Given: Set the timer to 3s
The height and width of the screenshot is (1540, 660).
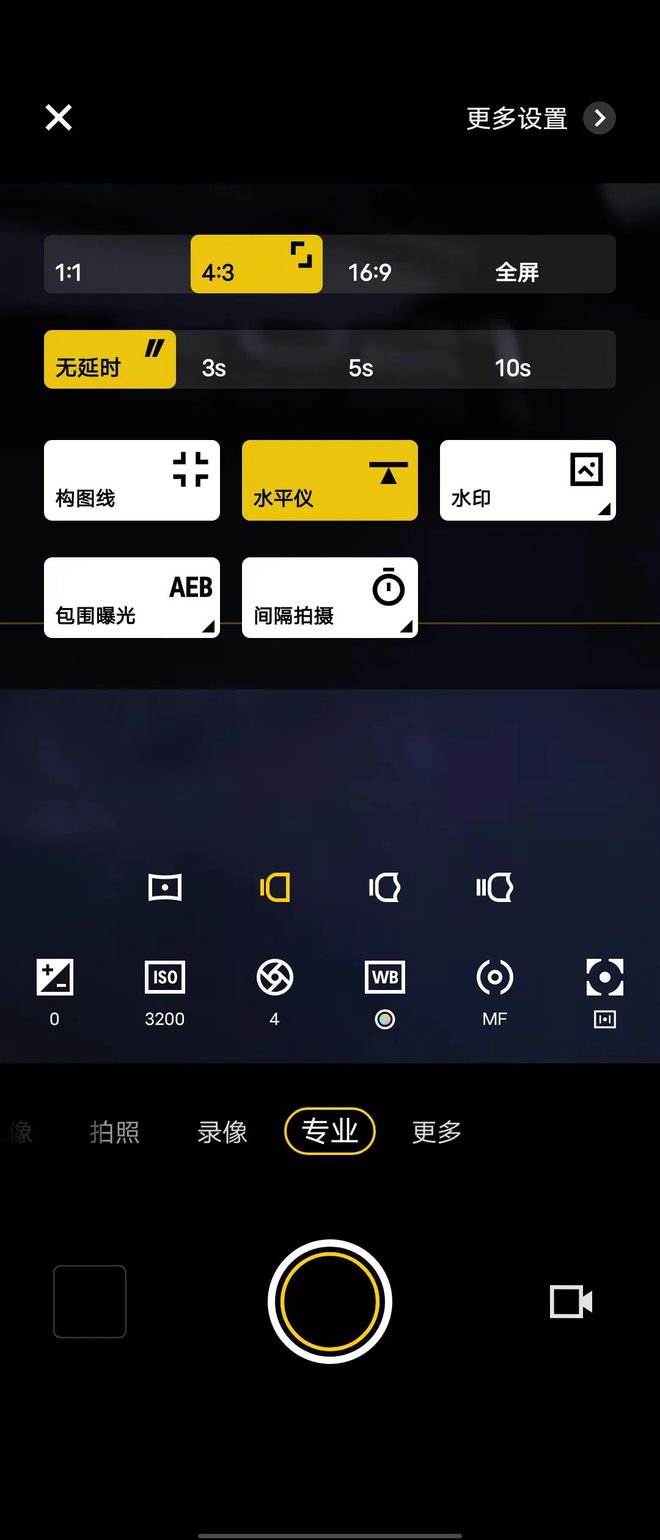Looking at the screenshot, I should tap(214, 367).
